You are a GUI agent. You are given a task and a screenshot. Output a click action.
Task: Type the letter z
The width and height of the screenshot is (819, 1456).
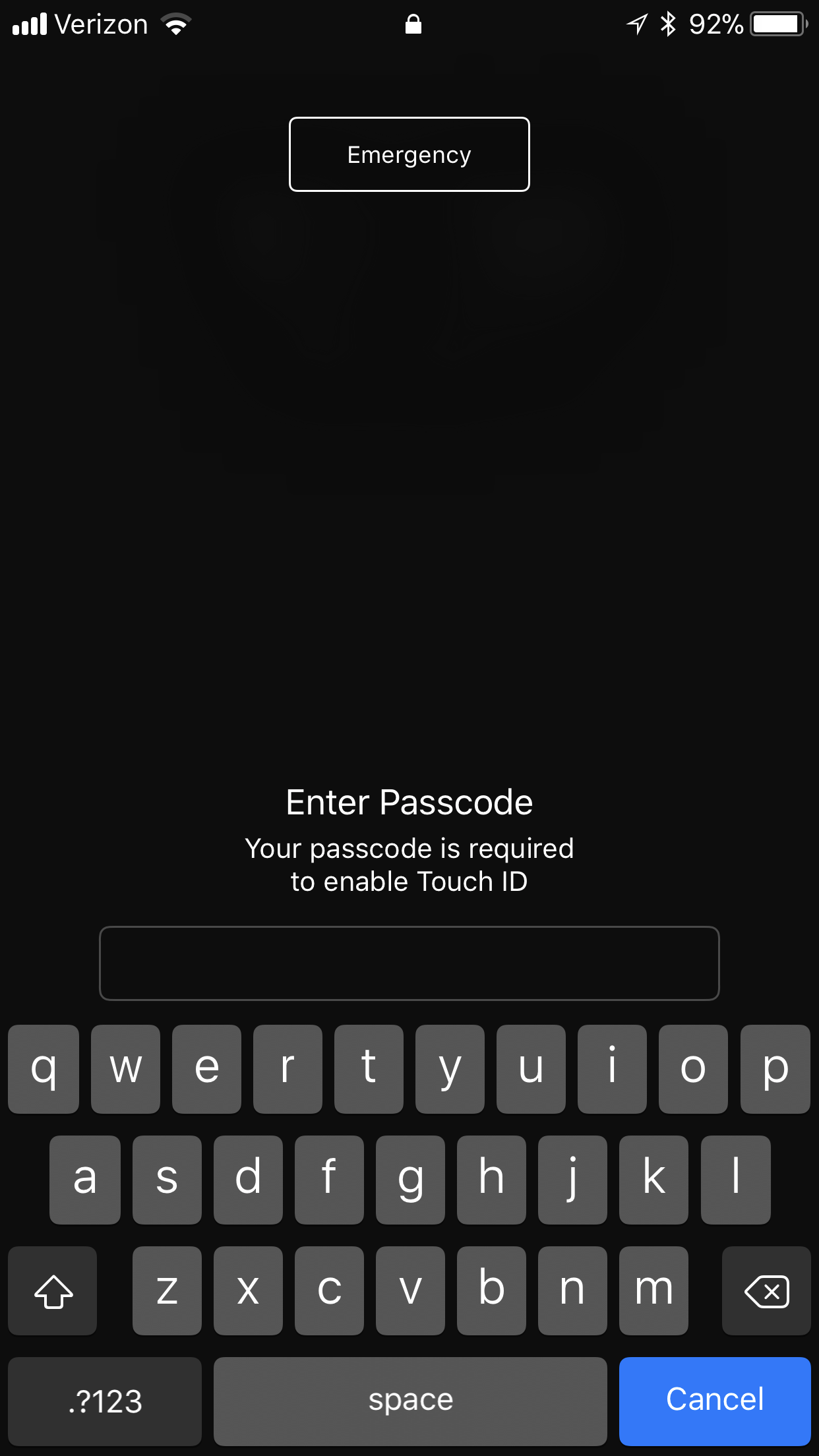point(167,1290)
